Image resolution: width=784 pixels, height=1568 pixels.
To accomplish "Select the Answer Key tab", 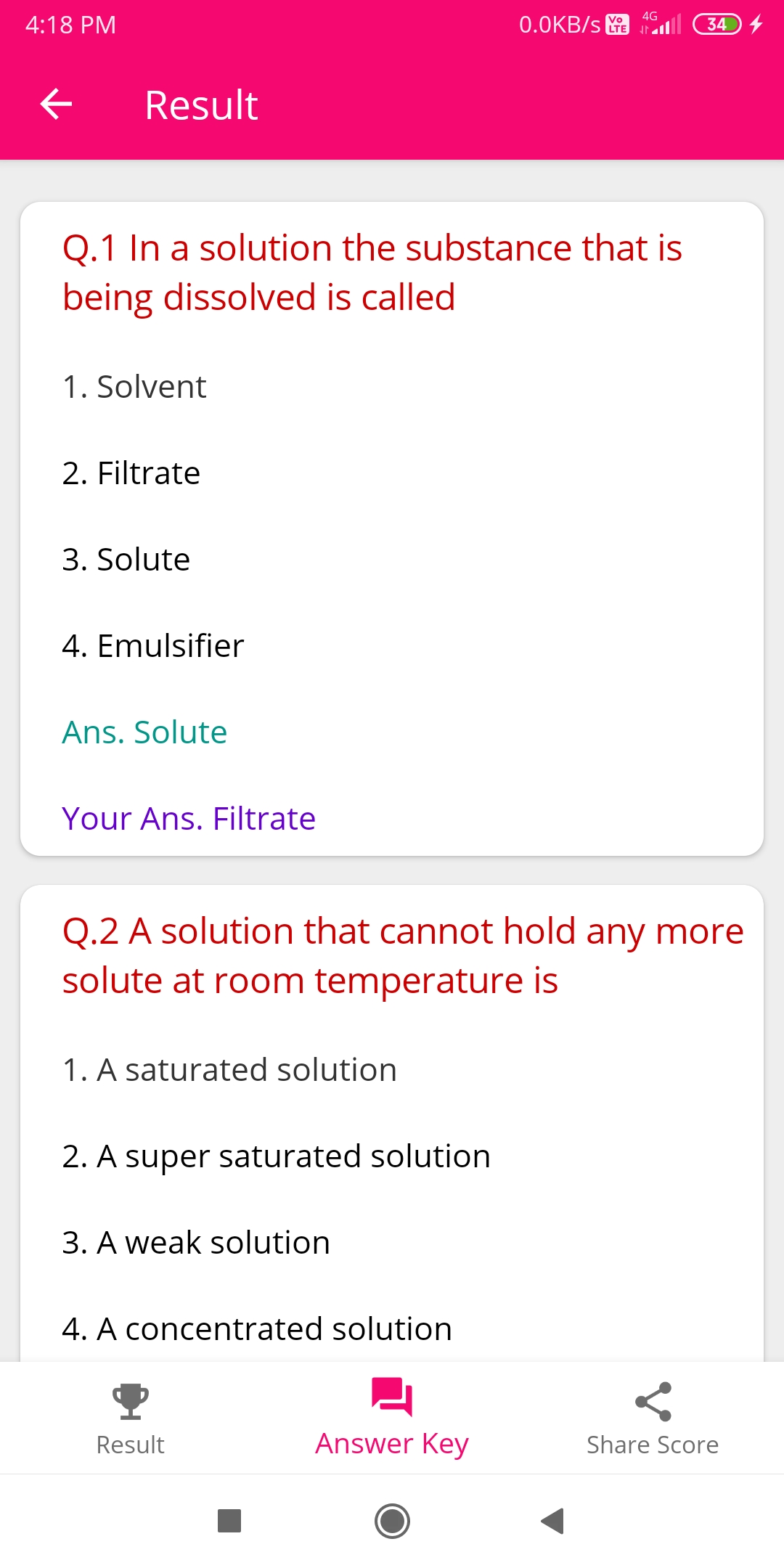I will 392,1418.
